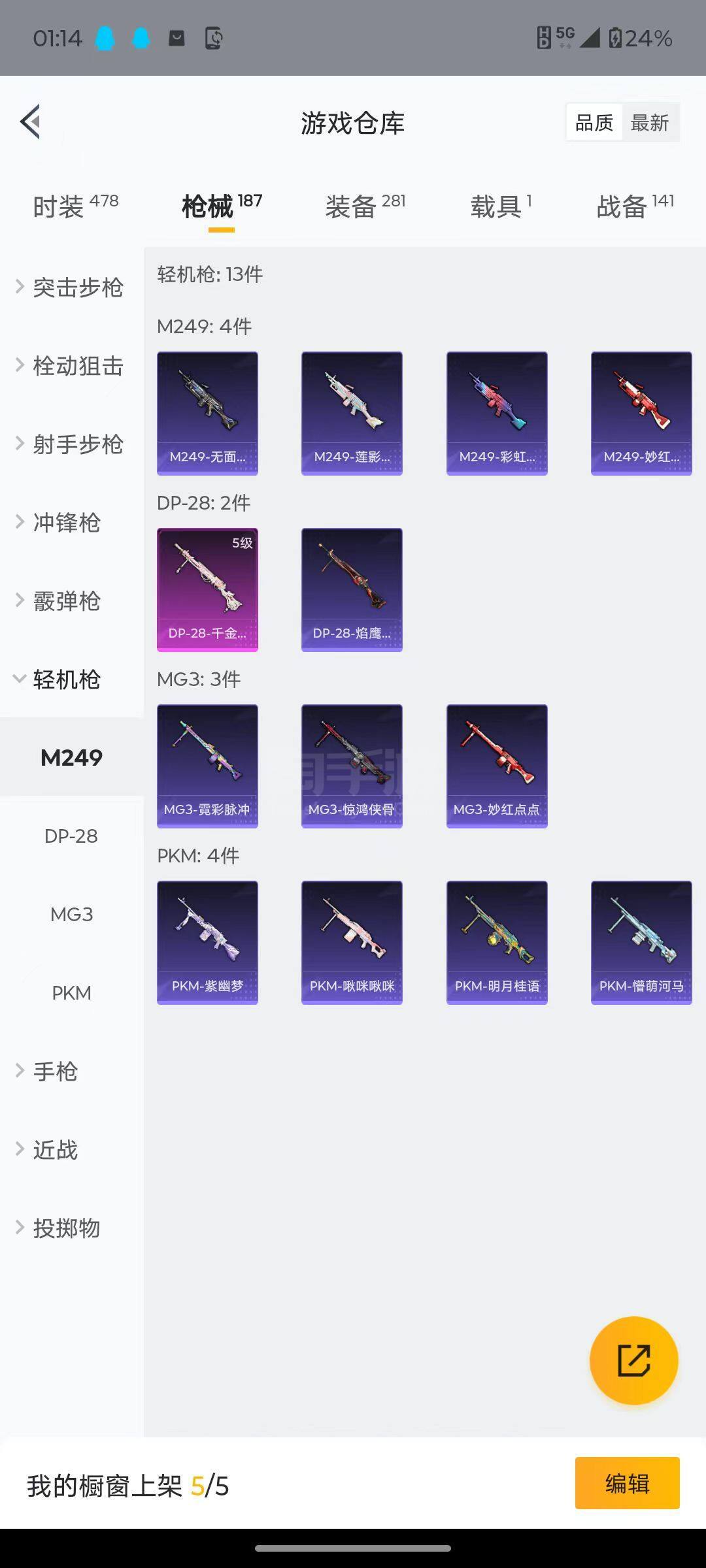This screenshot has height=1568, width=706.
Task: Open the M249-彩虹 skin tile
Action: coord(497,413)
